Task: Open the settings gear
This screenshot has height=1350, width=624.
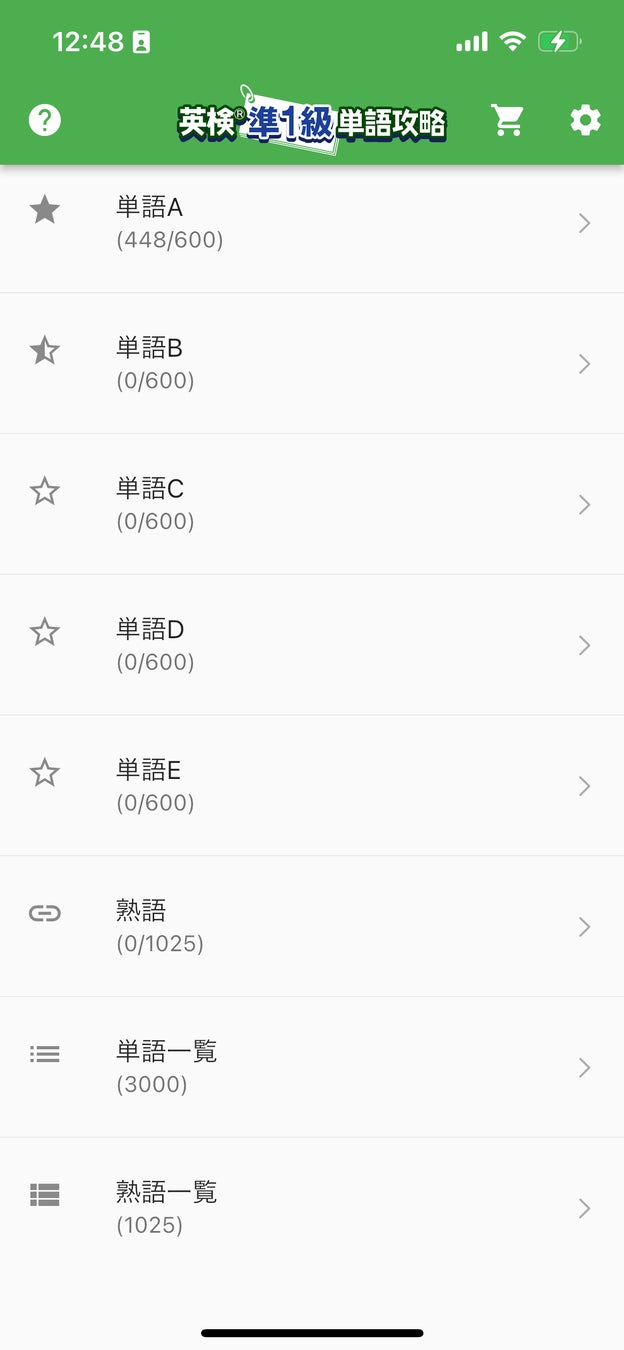Action: (x=585, y=121)
